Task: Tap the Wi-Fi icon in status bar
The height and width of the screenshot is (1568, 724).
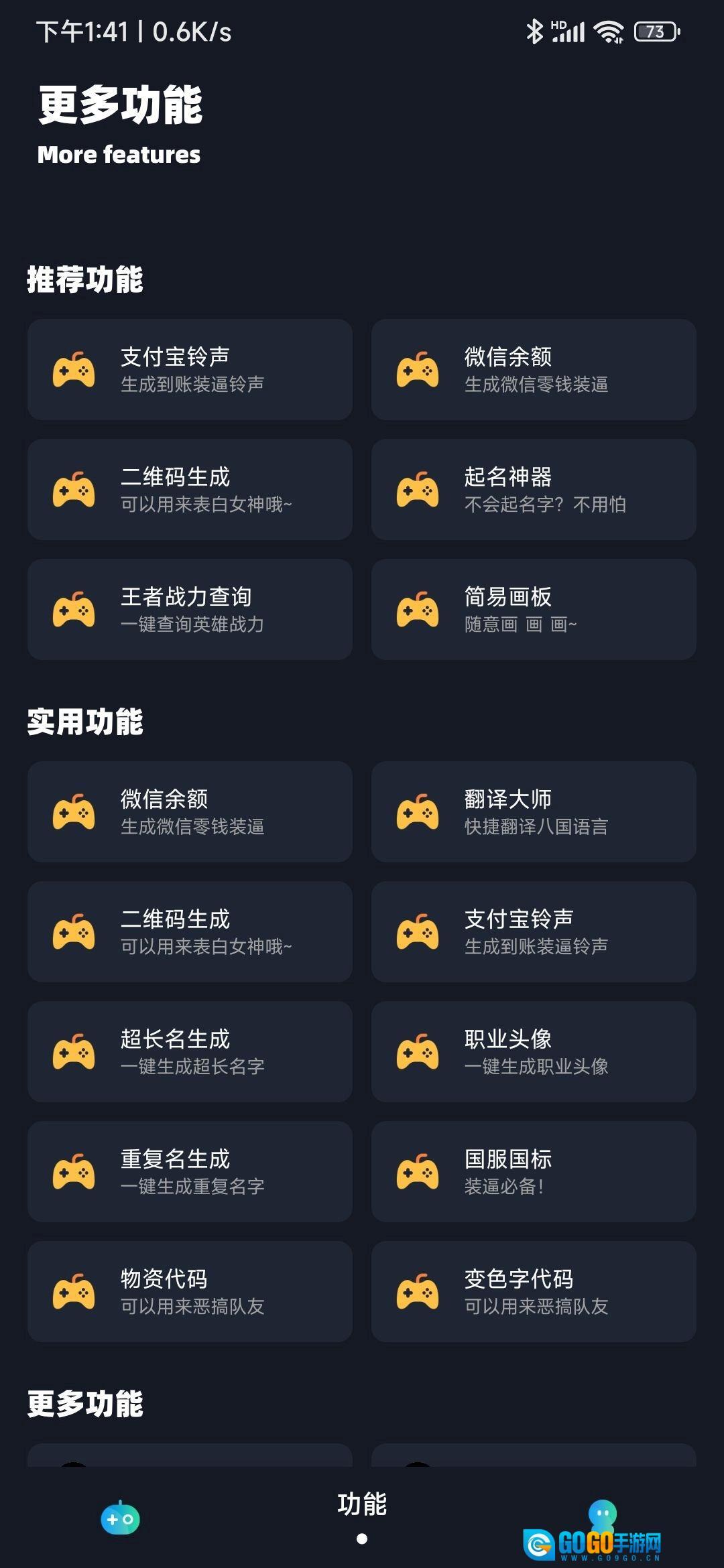Action: [609, 29]
